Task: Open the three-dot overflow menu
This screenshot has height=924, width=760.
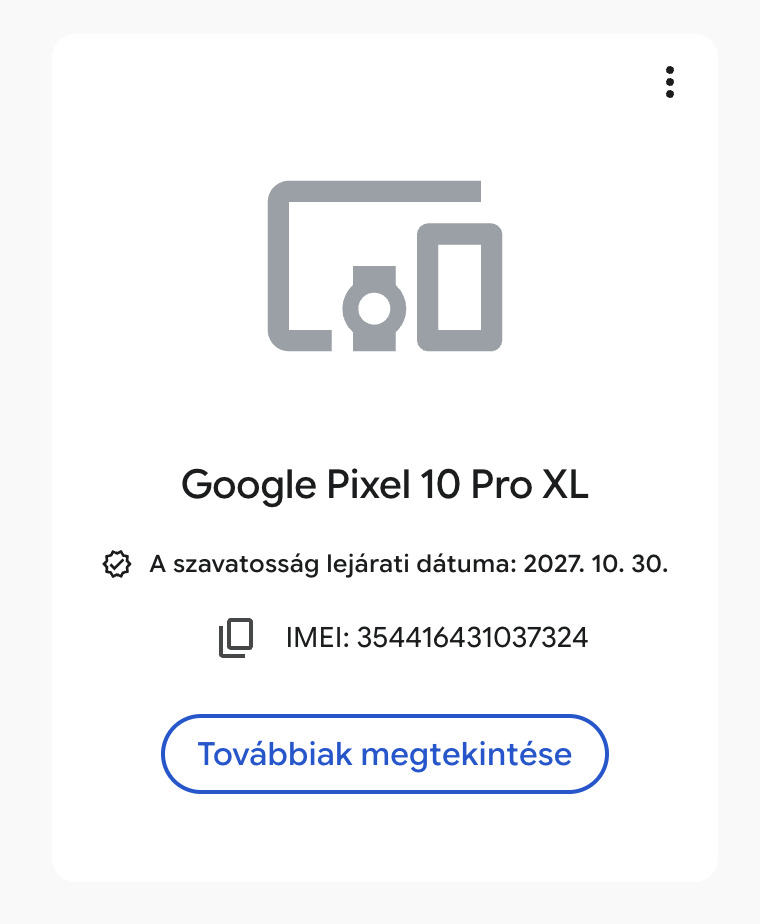Action: [x=670, y=82]
